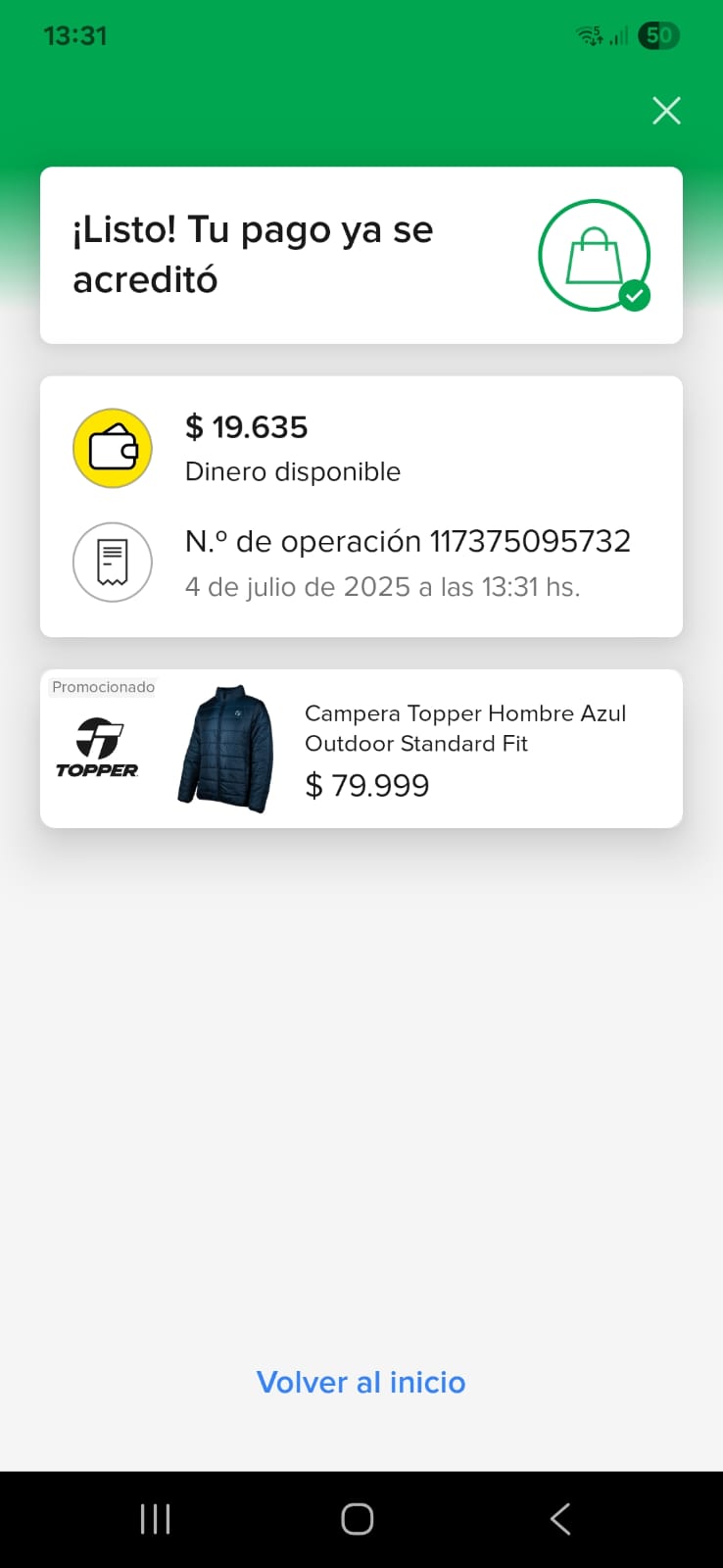Go to the phone's home screen

(358, 1519)
